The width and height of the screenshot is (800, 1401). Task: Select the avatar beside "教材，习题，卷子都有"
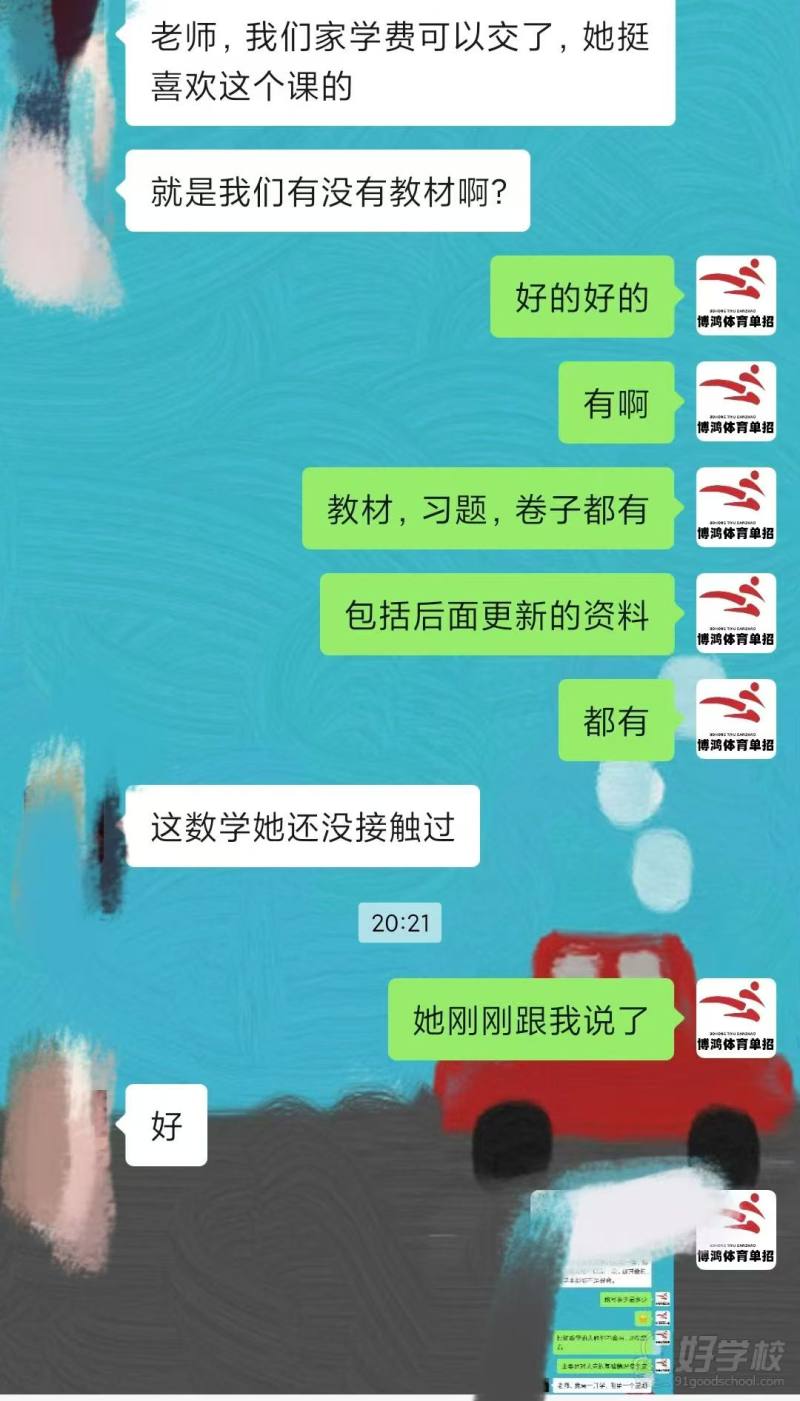(x=736, y=510)
